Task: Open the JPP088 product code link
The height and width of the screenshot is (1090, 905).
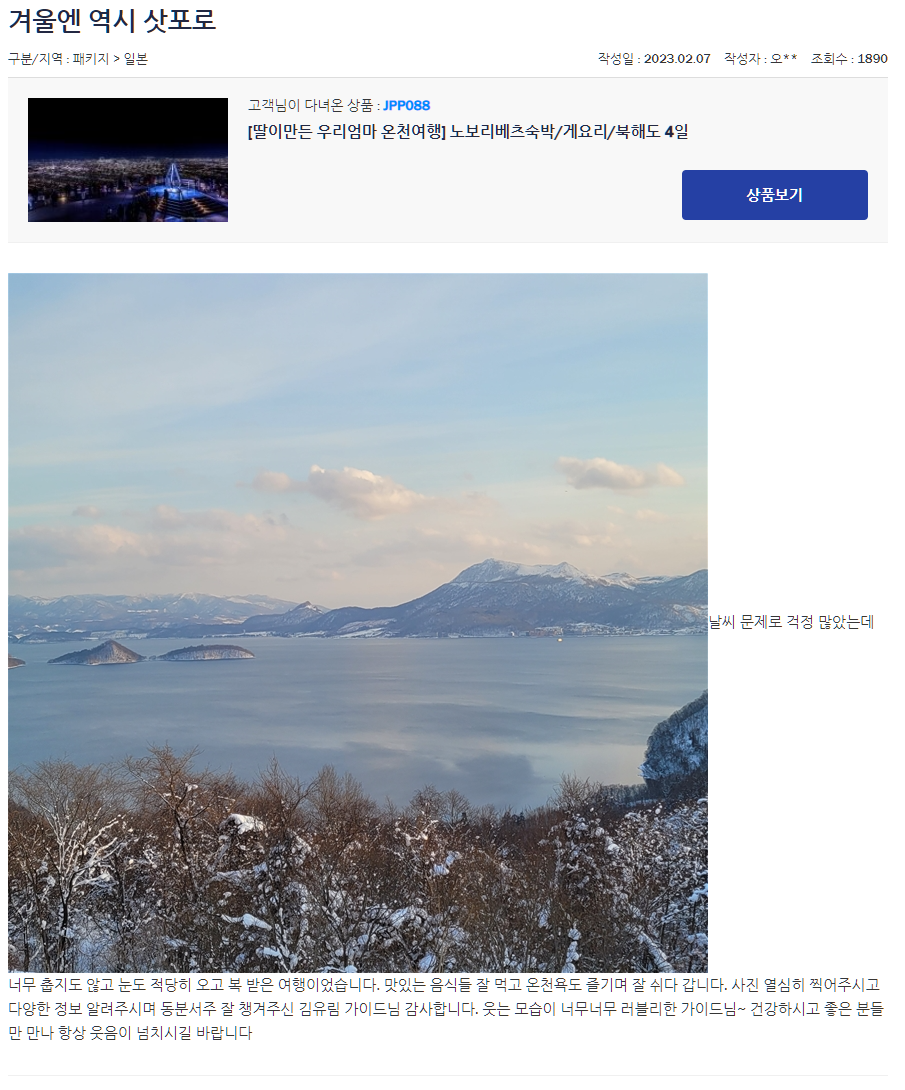Action: pos(406,105)
